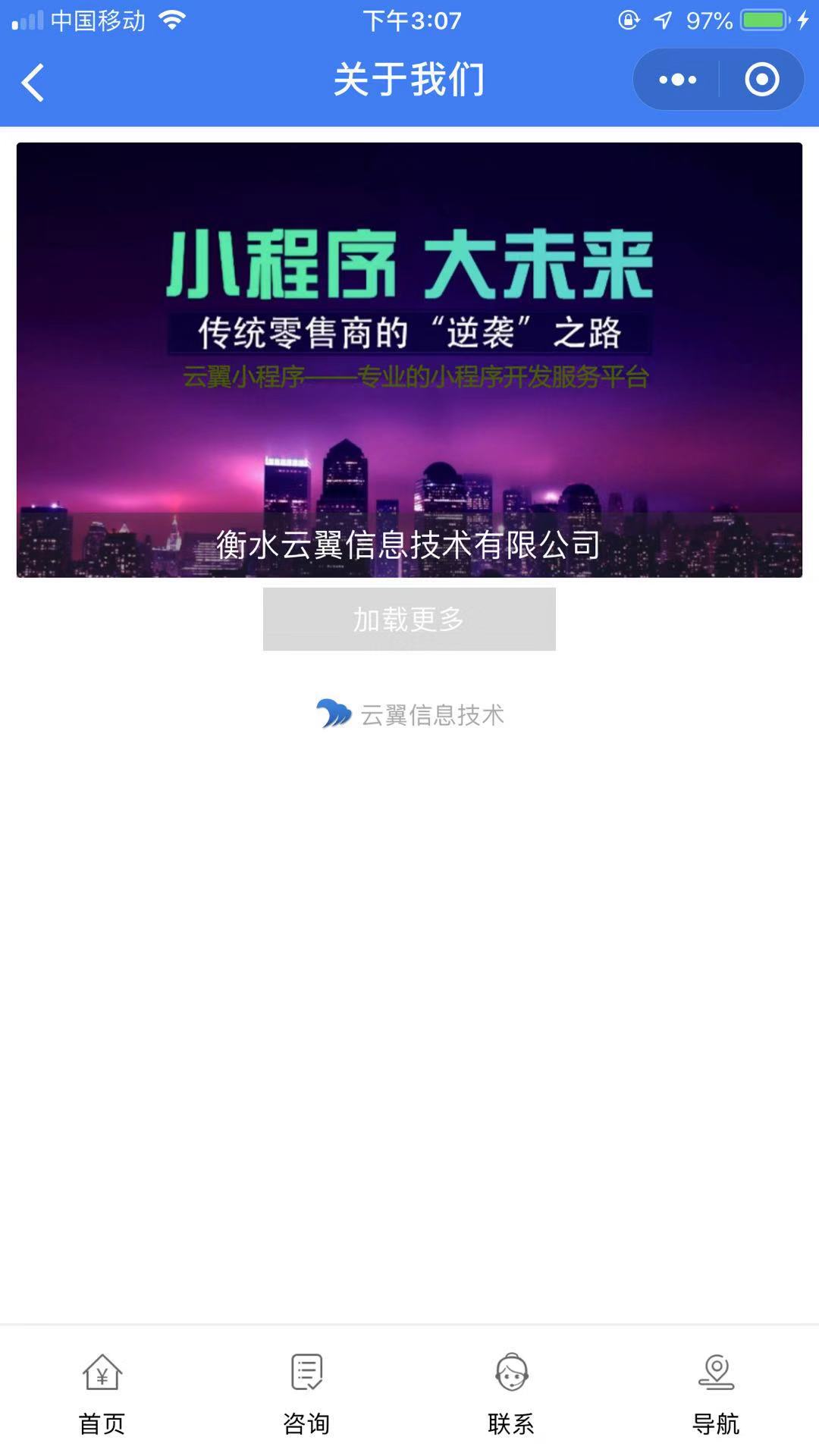Tap the capsule close circle icon
This screenshot has width=819, height=1456.
[760, 80]
